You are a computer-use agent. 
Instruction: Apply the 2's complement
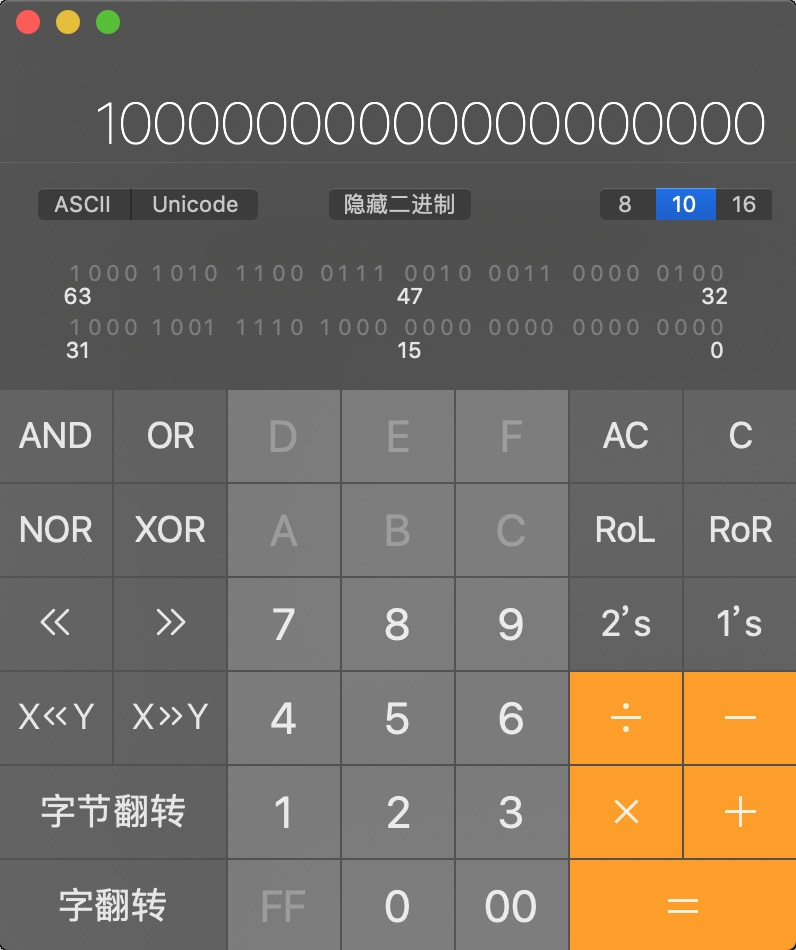[626, 624]
